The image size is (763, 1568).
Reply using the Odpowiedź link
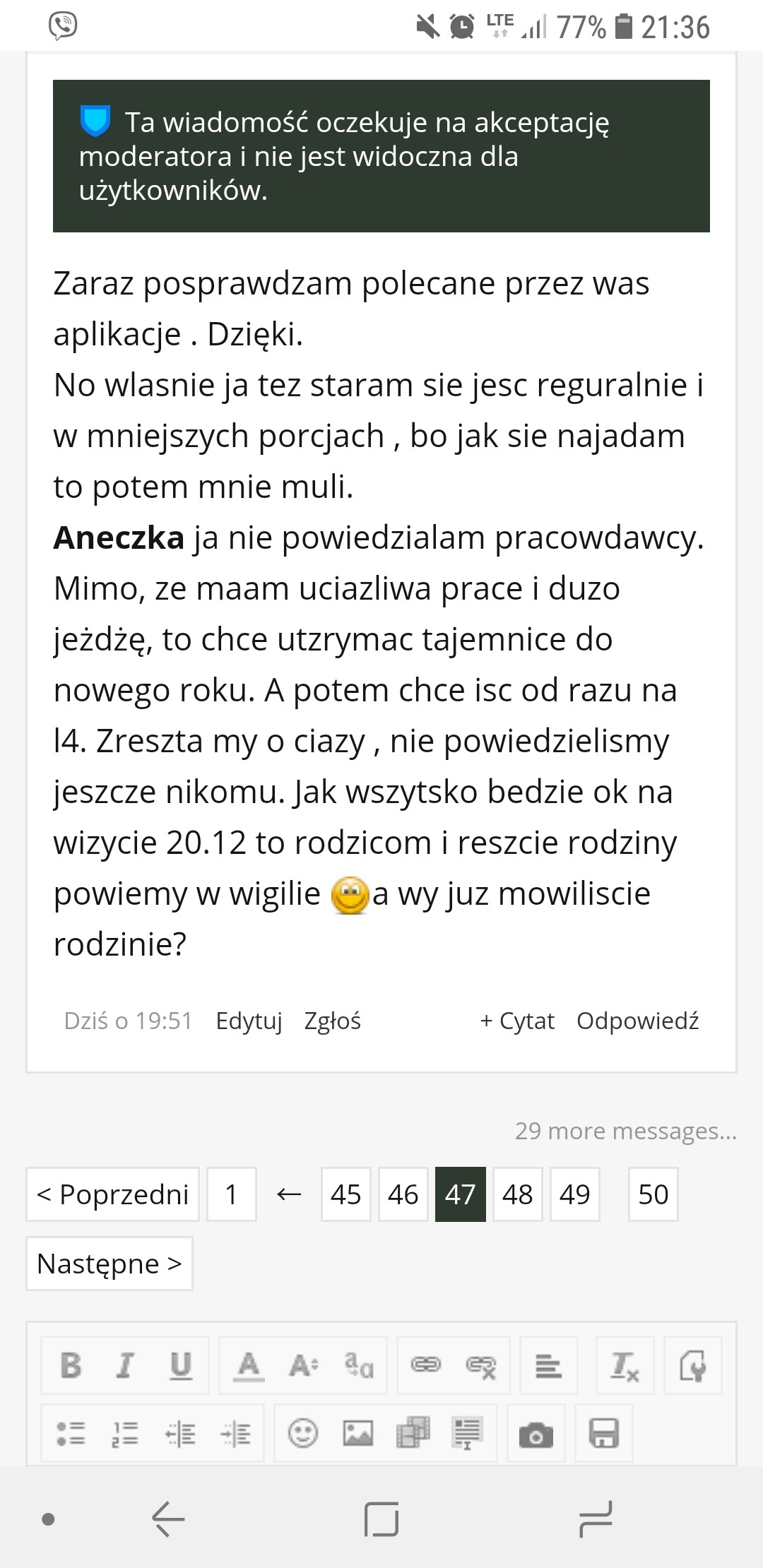pos(637,1021)
